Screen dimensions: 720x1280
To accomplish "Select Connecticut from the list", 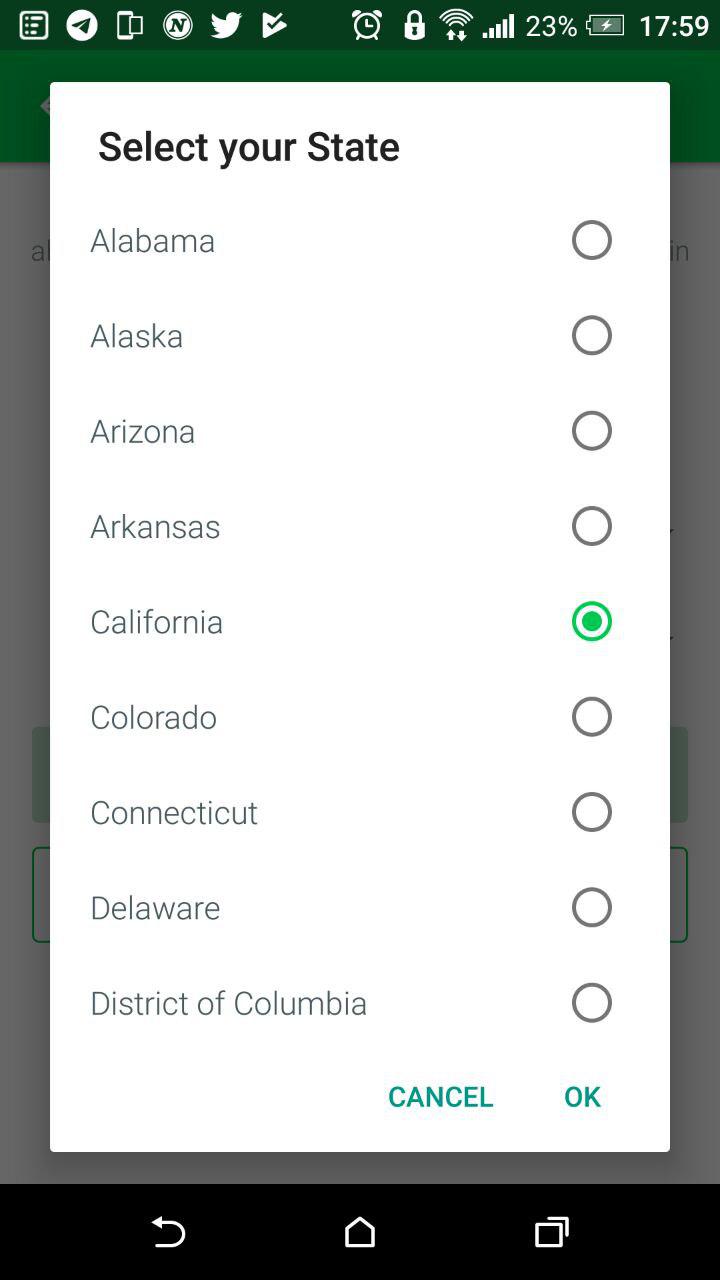I will coord(360,812).
